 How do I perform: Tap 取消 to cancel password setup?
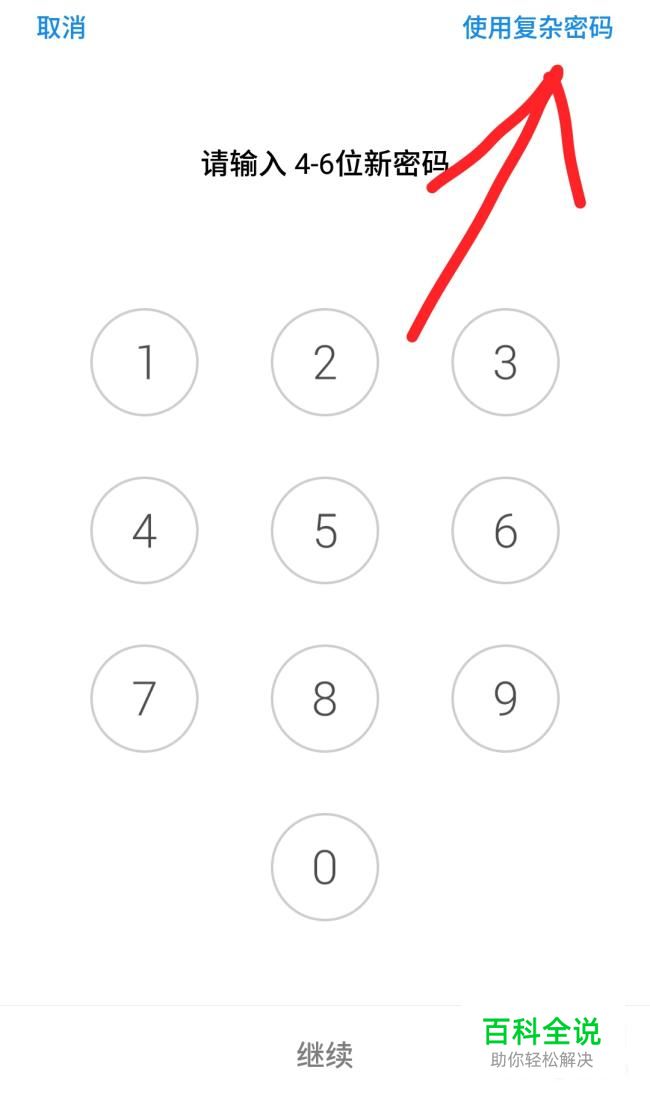point(61,27)
